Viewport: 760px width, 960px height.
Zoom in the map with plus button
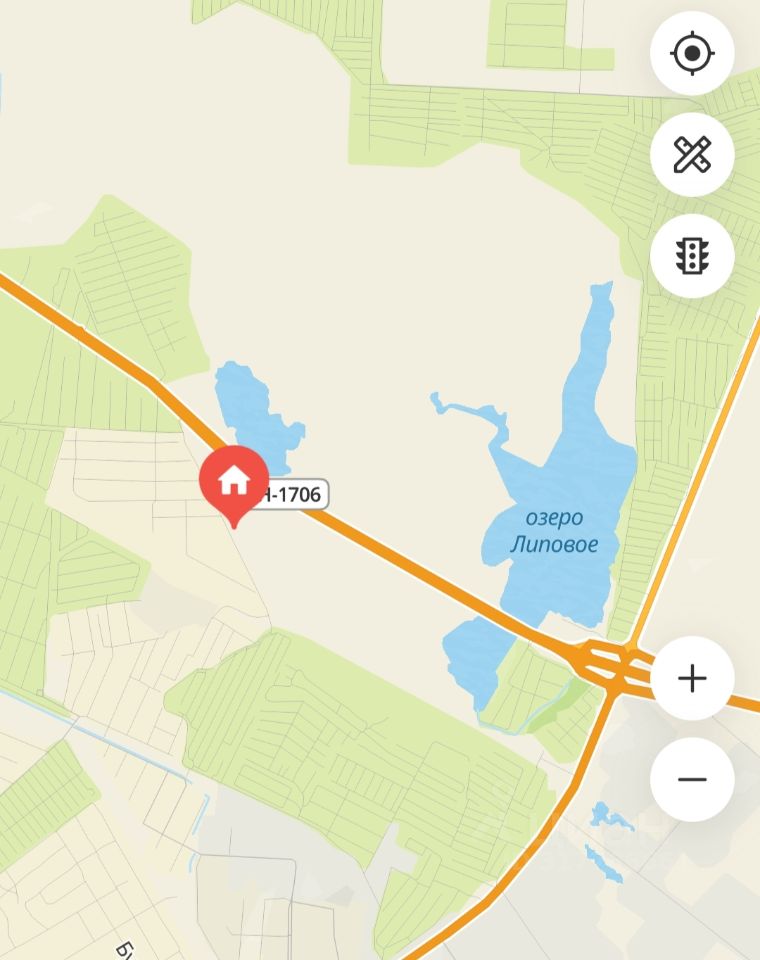coord(692,679)
